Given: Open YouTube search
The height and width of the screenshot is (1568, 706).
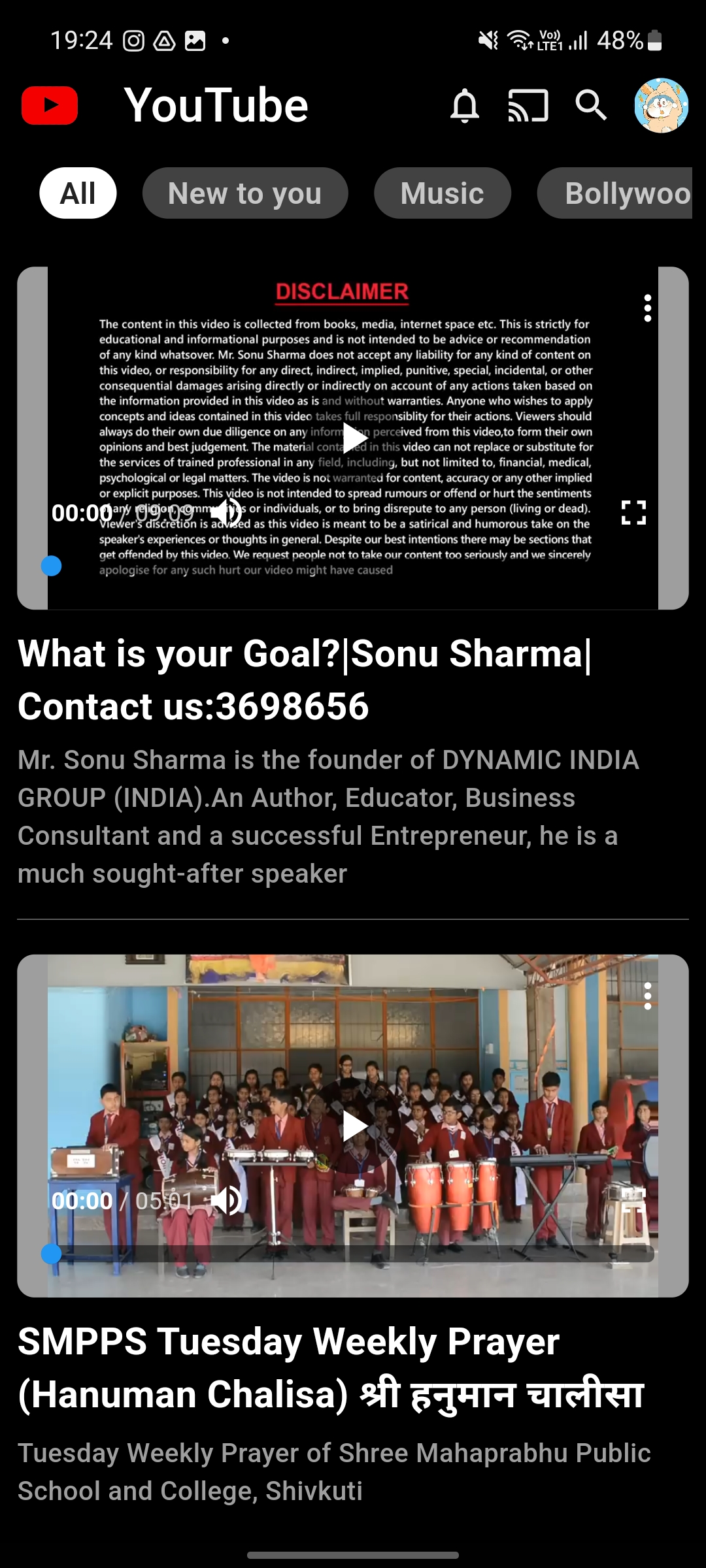Looking at the screenshot, I should (591, 105).
